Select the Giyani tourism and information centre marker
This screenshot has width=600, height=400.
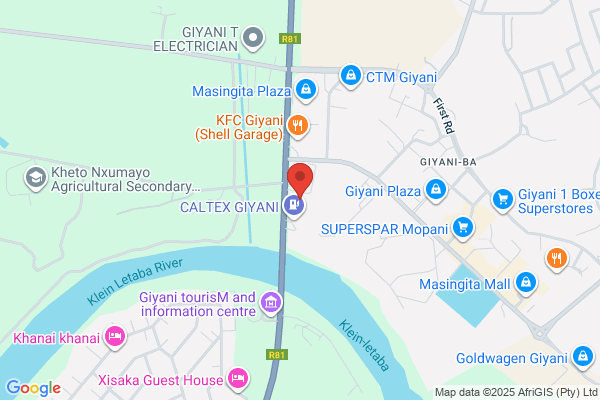[x=271, y=303]
